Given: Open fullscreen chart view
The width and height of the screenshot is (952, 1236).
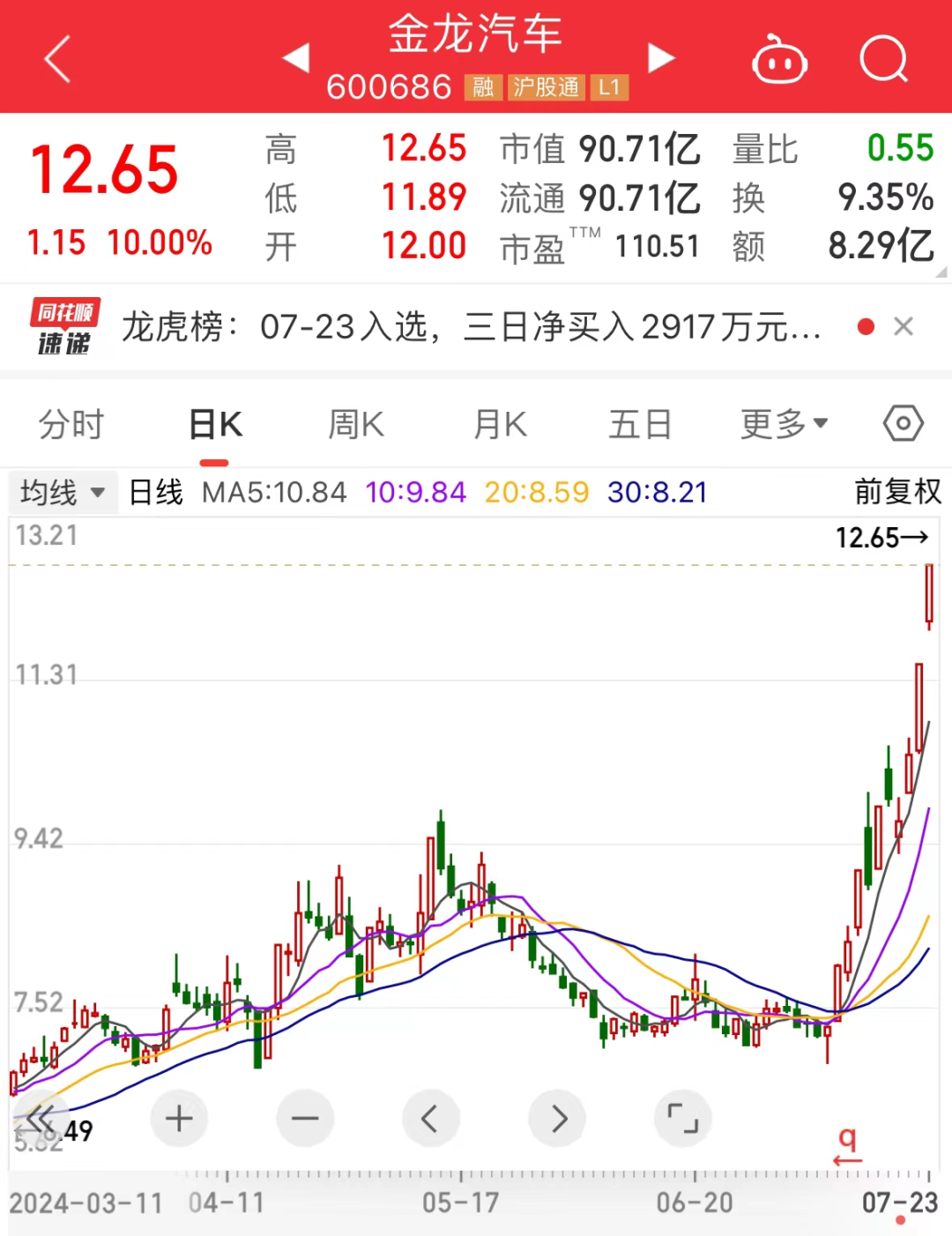Looking at the screenshot, I should tap(683, 1119).
